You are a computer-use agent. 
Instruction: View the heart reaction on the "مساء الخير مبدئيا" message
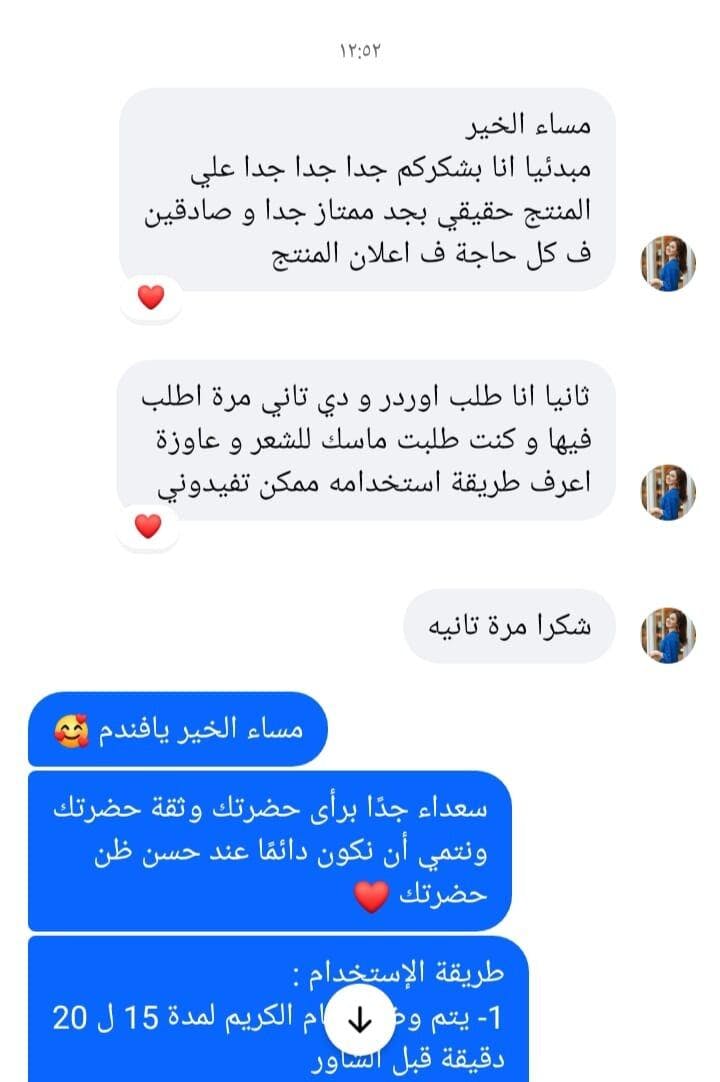150,297
